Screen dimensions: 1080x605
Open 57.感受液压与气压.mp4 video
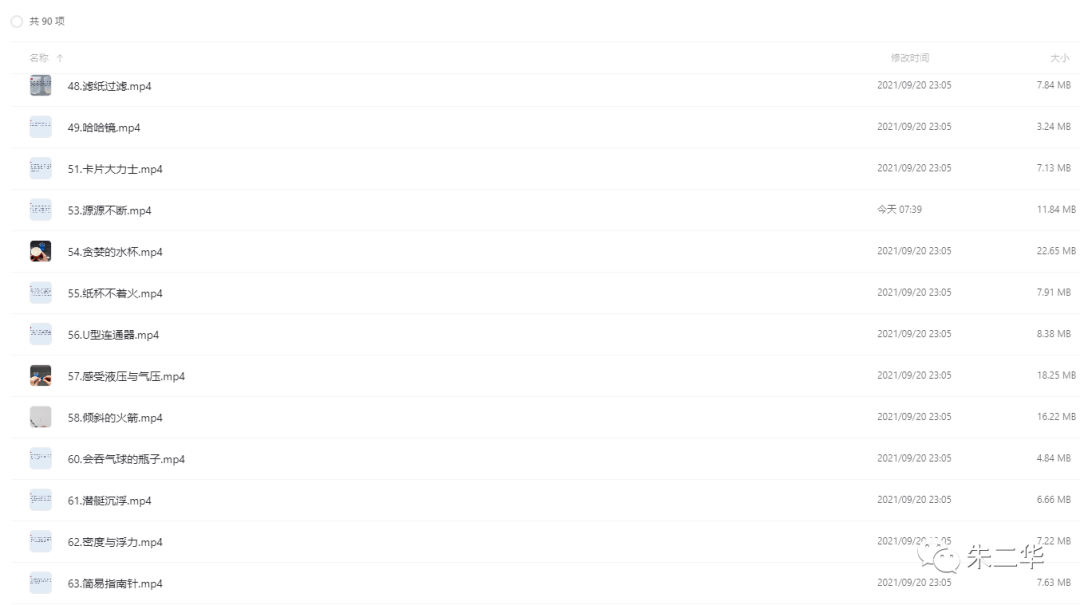[x=126, y=376]
